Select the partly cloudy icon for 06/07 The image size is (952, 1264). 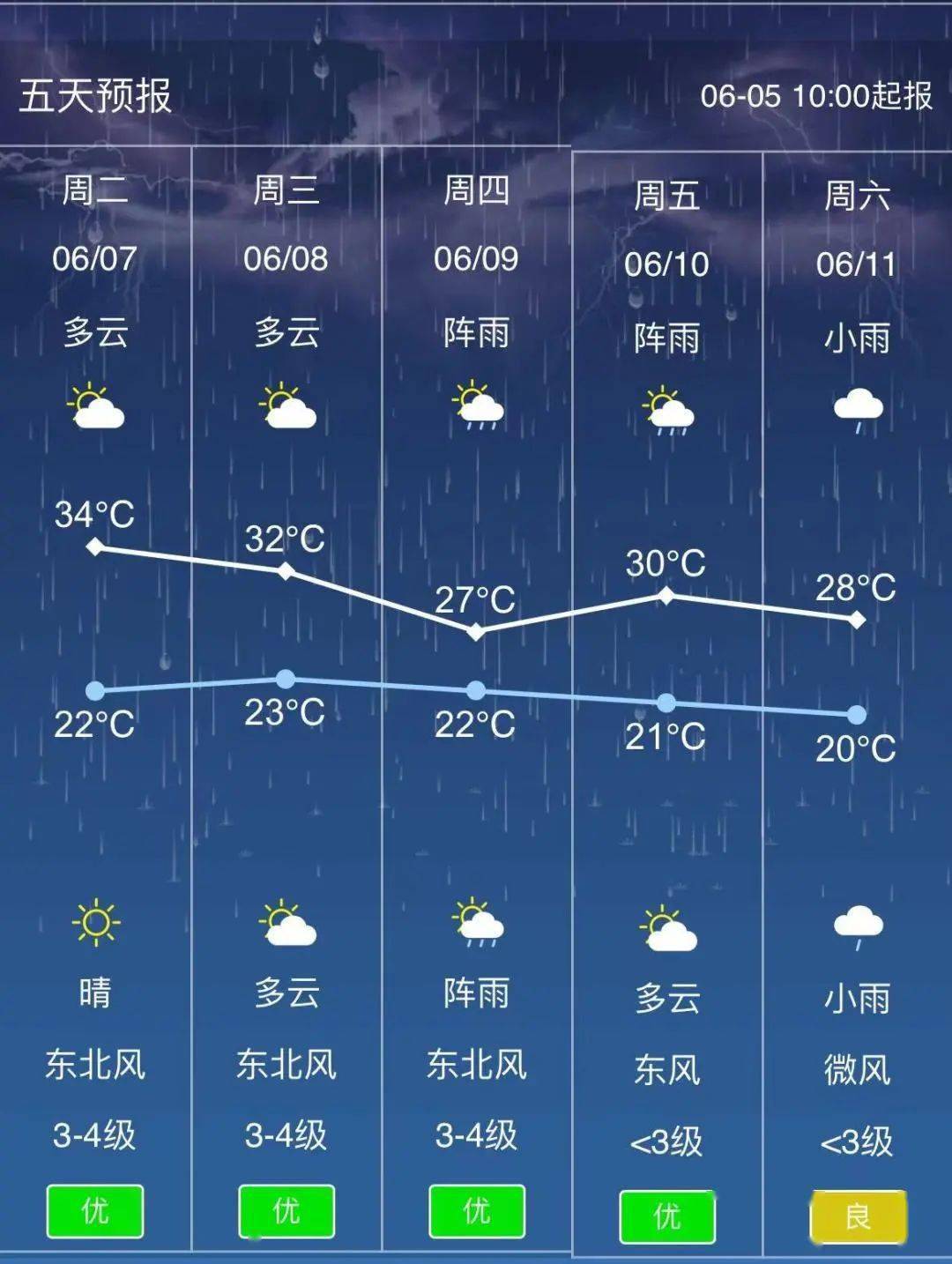tap(94, 408)
